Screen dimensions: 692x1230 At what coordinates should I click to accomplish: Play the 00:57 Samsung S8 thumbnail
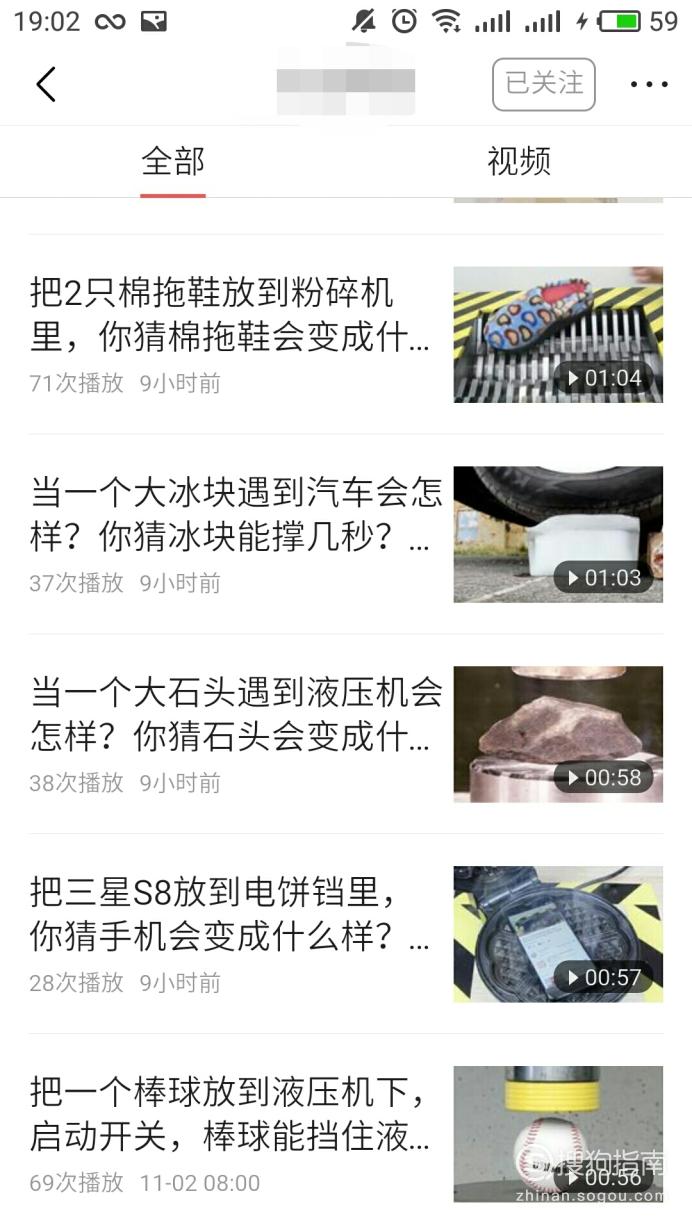point(558,934)
